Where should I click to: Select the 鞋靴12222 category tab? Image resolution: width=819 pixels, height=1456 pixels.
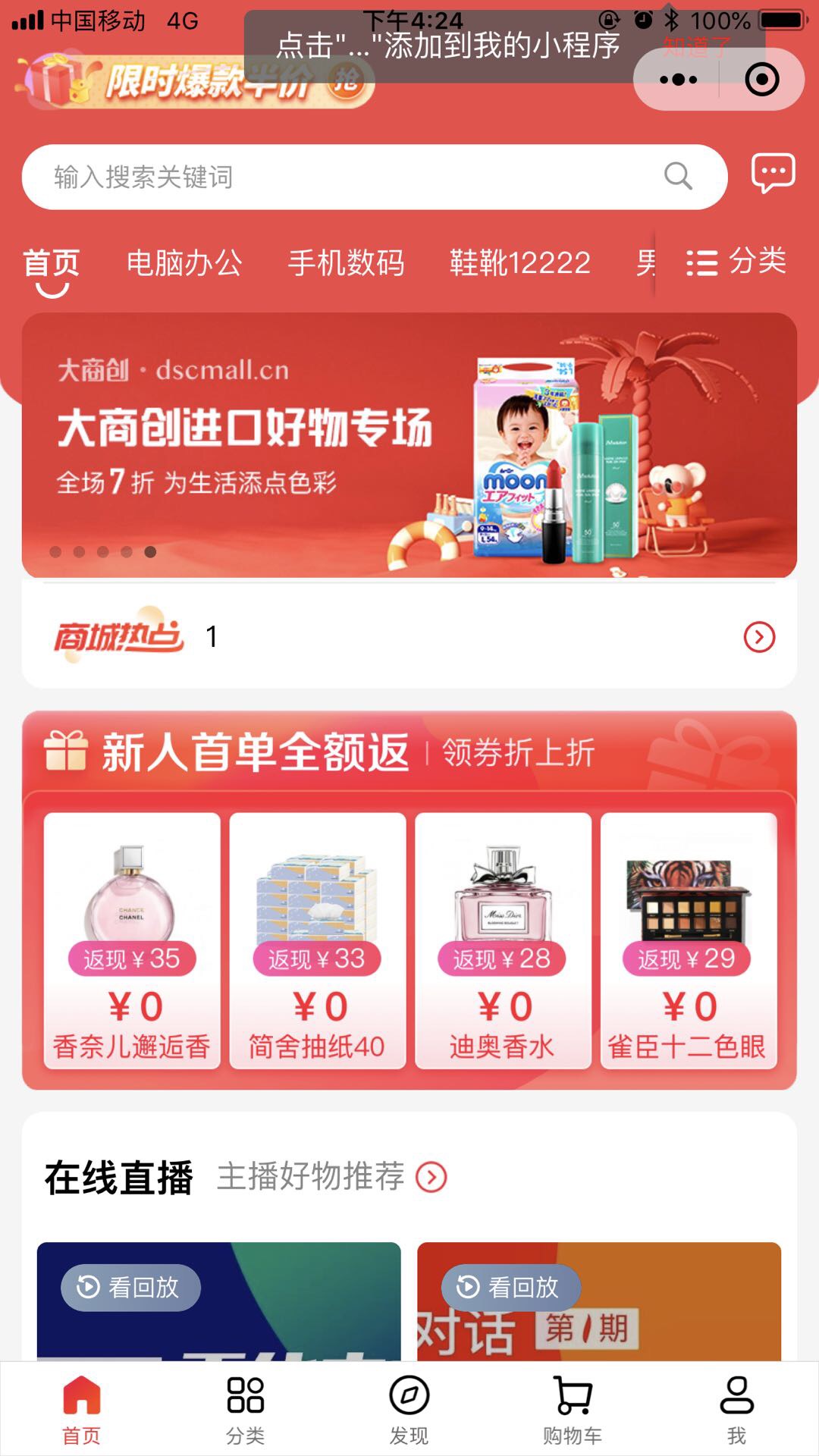coord(520,263)
